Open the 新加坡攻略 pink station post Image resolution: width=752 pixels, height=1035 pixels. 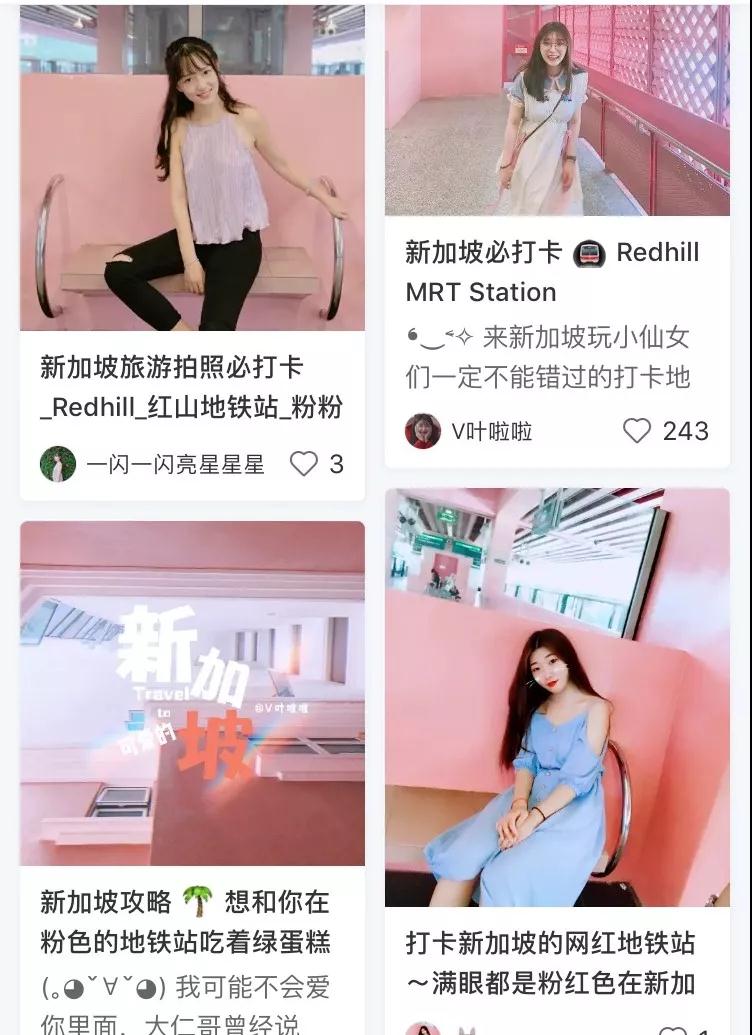click(x=185, y=921)
